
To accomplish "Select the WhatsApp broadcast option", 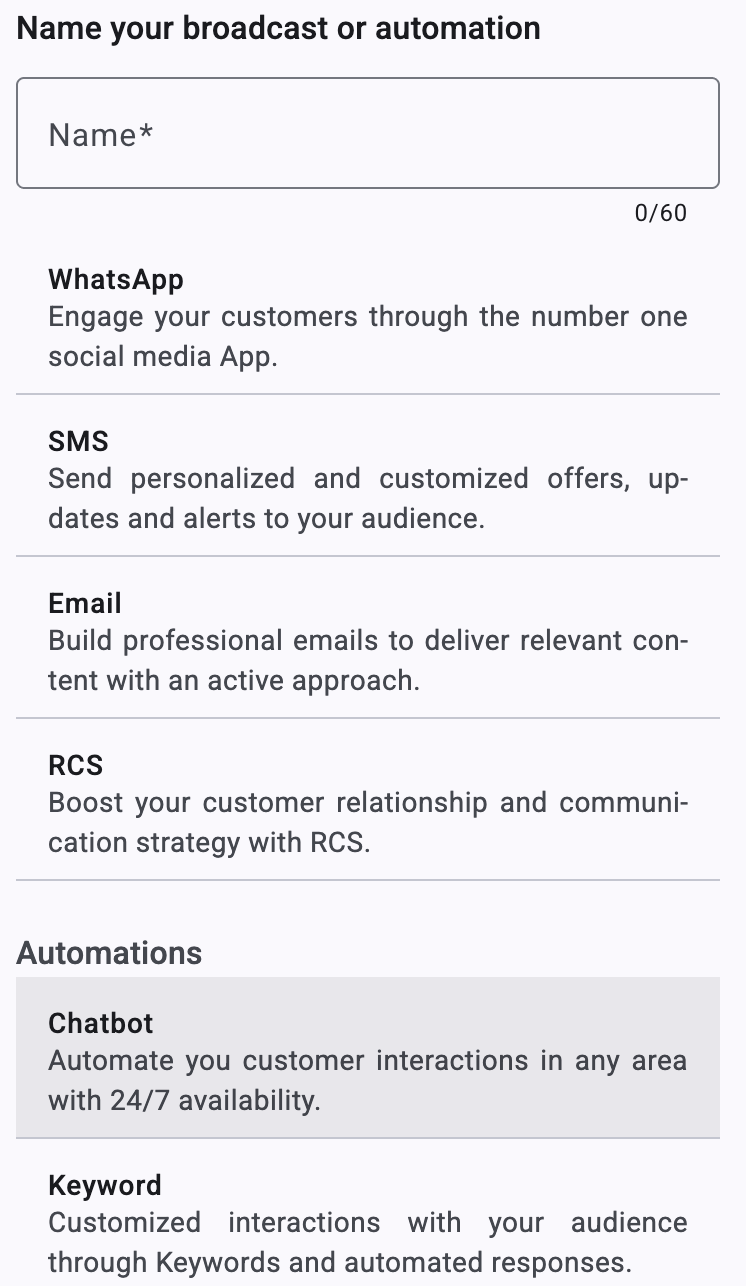I will click(368, 314).
